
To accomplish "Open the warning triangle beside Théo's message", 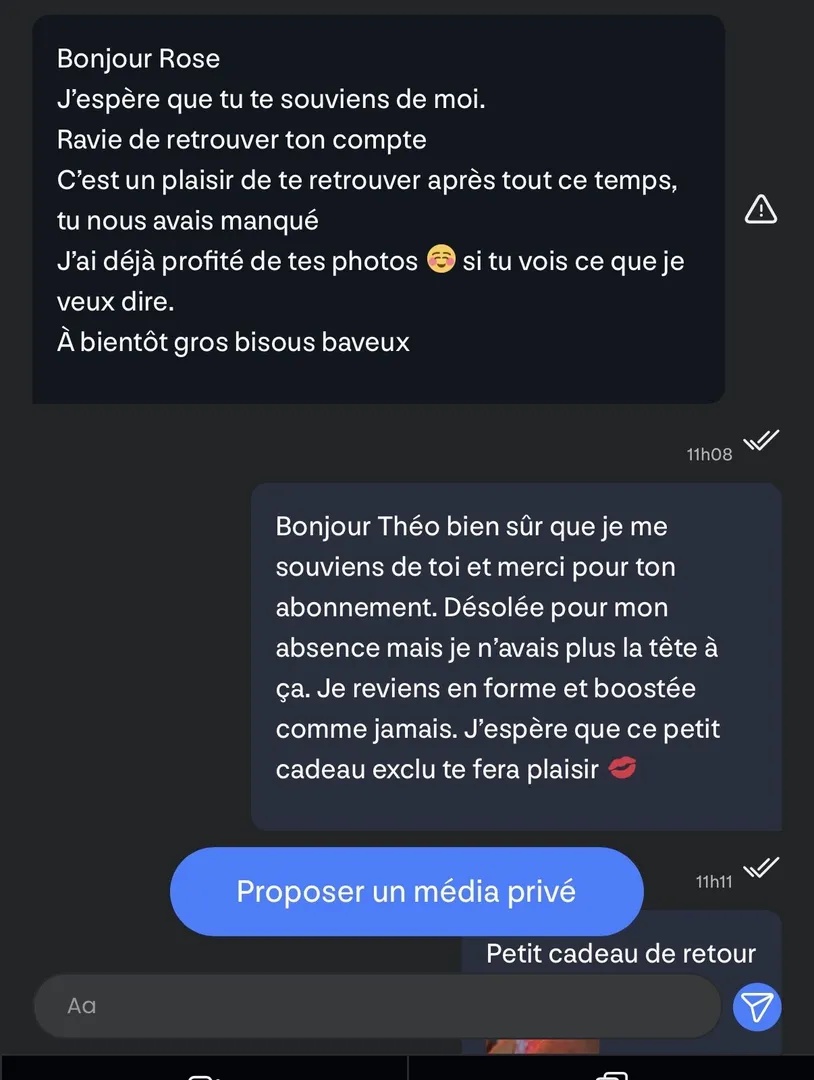I will coord(761,209).
